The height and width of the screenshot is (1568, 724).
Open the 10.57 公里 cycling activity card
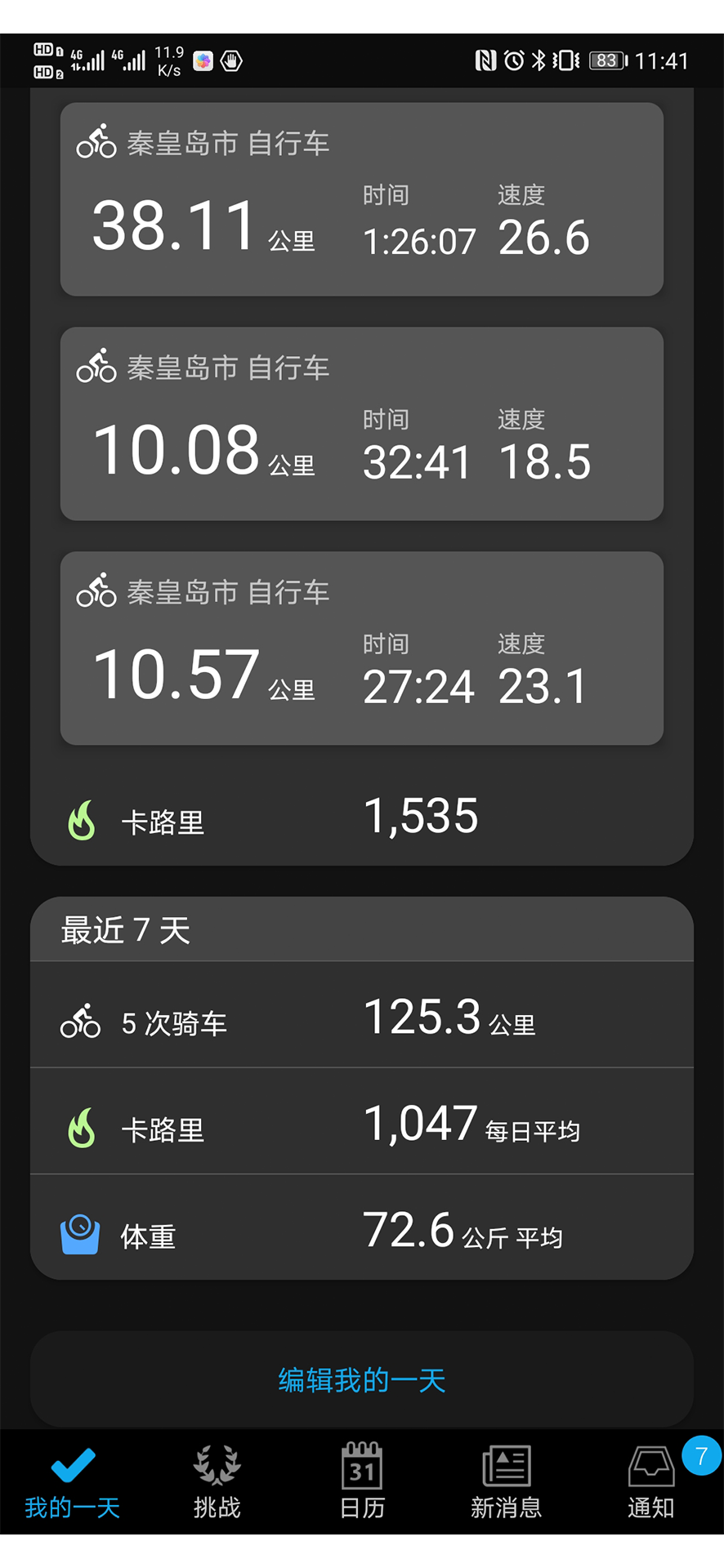[361, 648]
